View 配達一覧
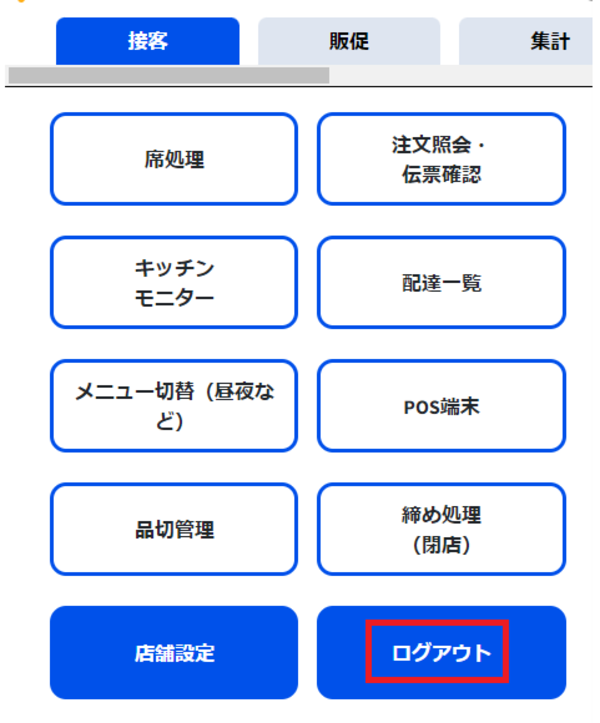This screenshot has height=723, width=600. click(x=441, y=283)
